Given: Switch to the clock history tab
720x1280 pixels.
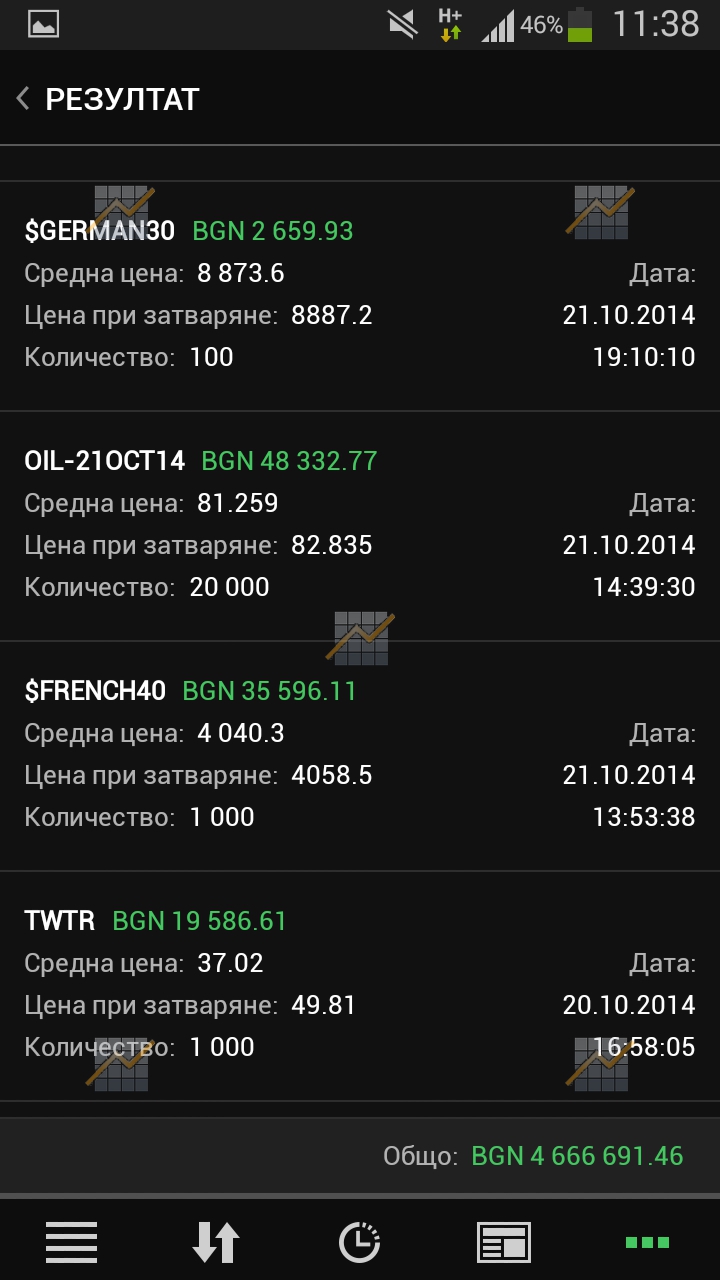Looking at the screenshot, I should coord(360,1242).
